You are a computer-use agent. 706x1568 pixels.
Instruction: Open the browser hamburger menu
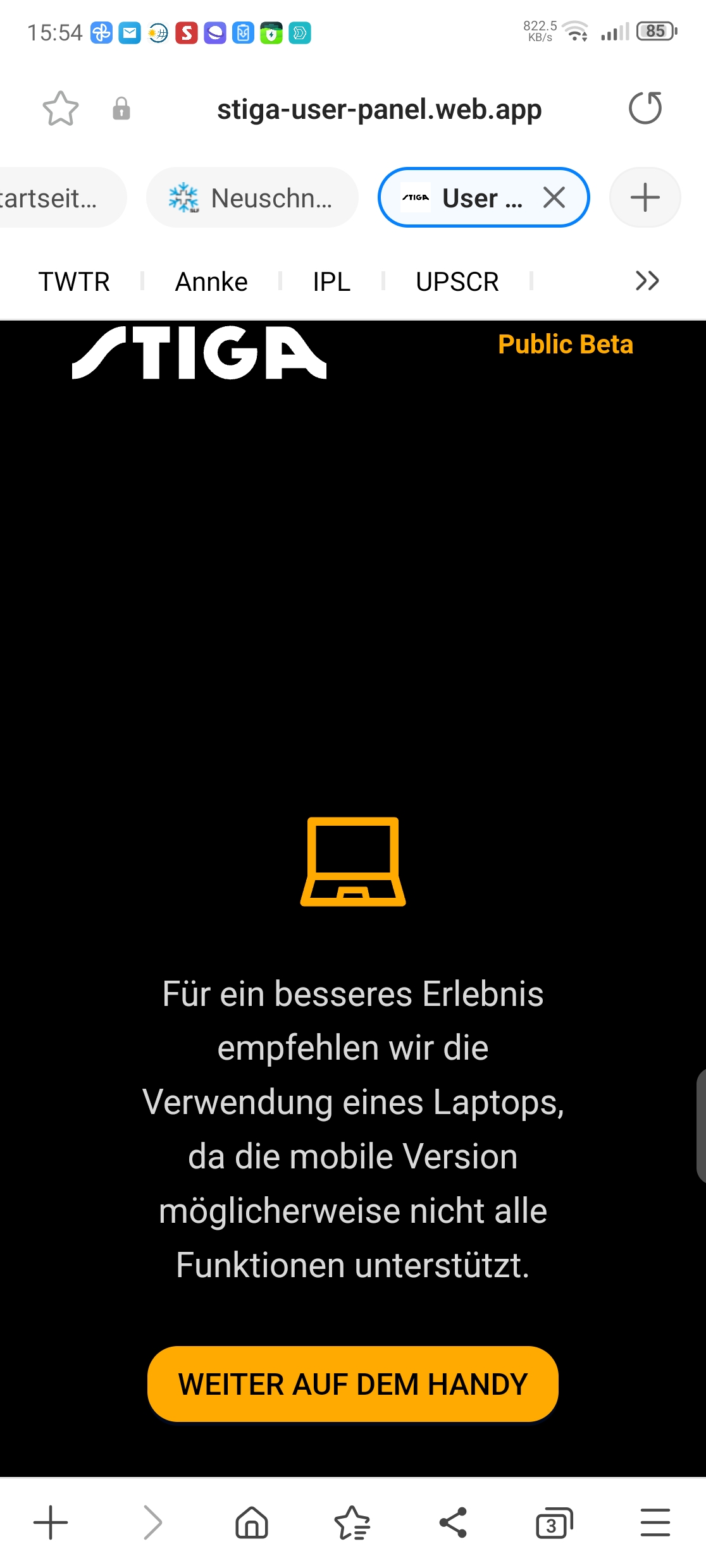pos(655,1522)
